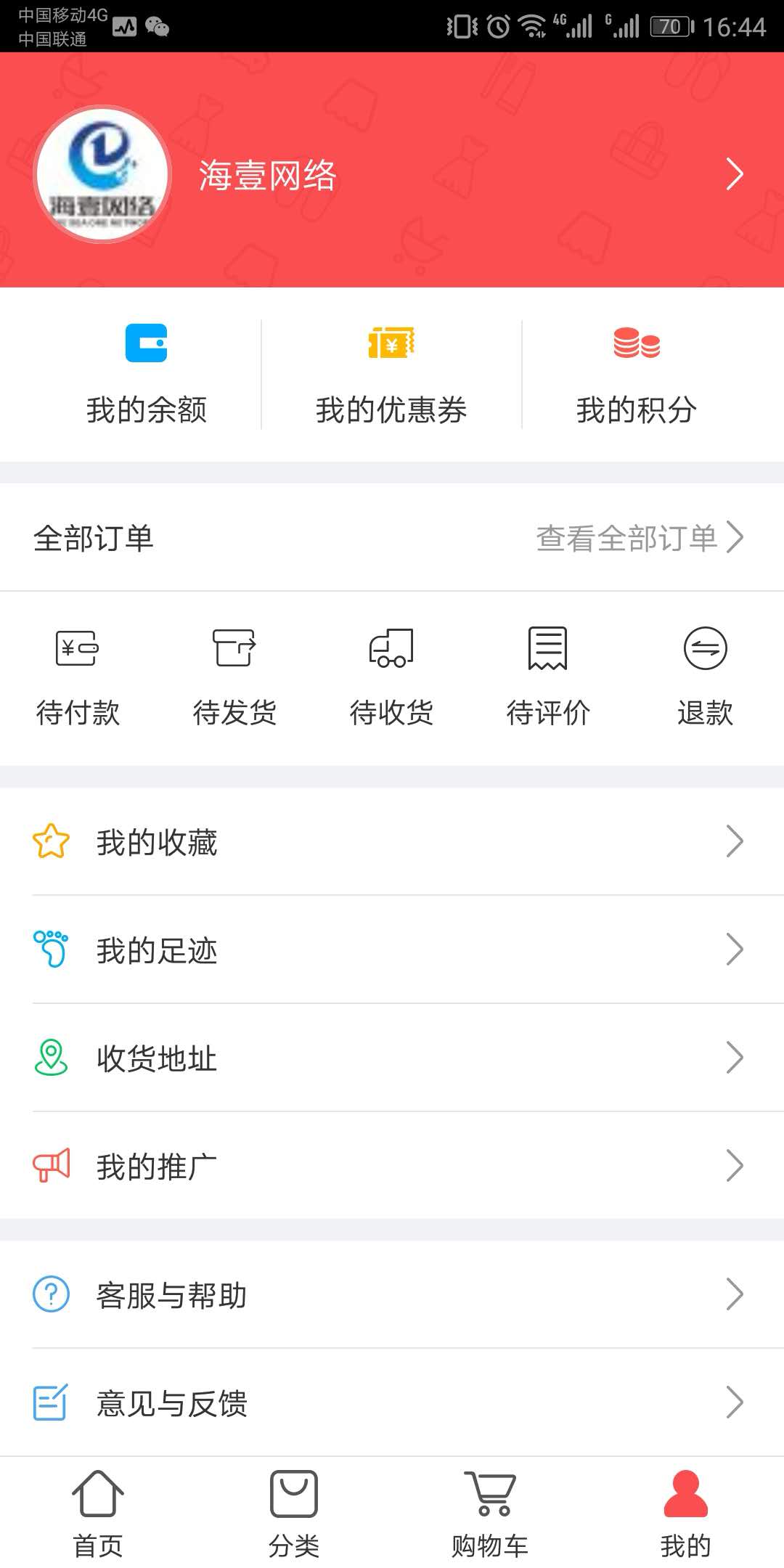Viewport: 784px width, 1568px height.
Task: Open 退款 refunds
Action: 705,677
